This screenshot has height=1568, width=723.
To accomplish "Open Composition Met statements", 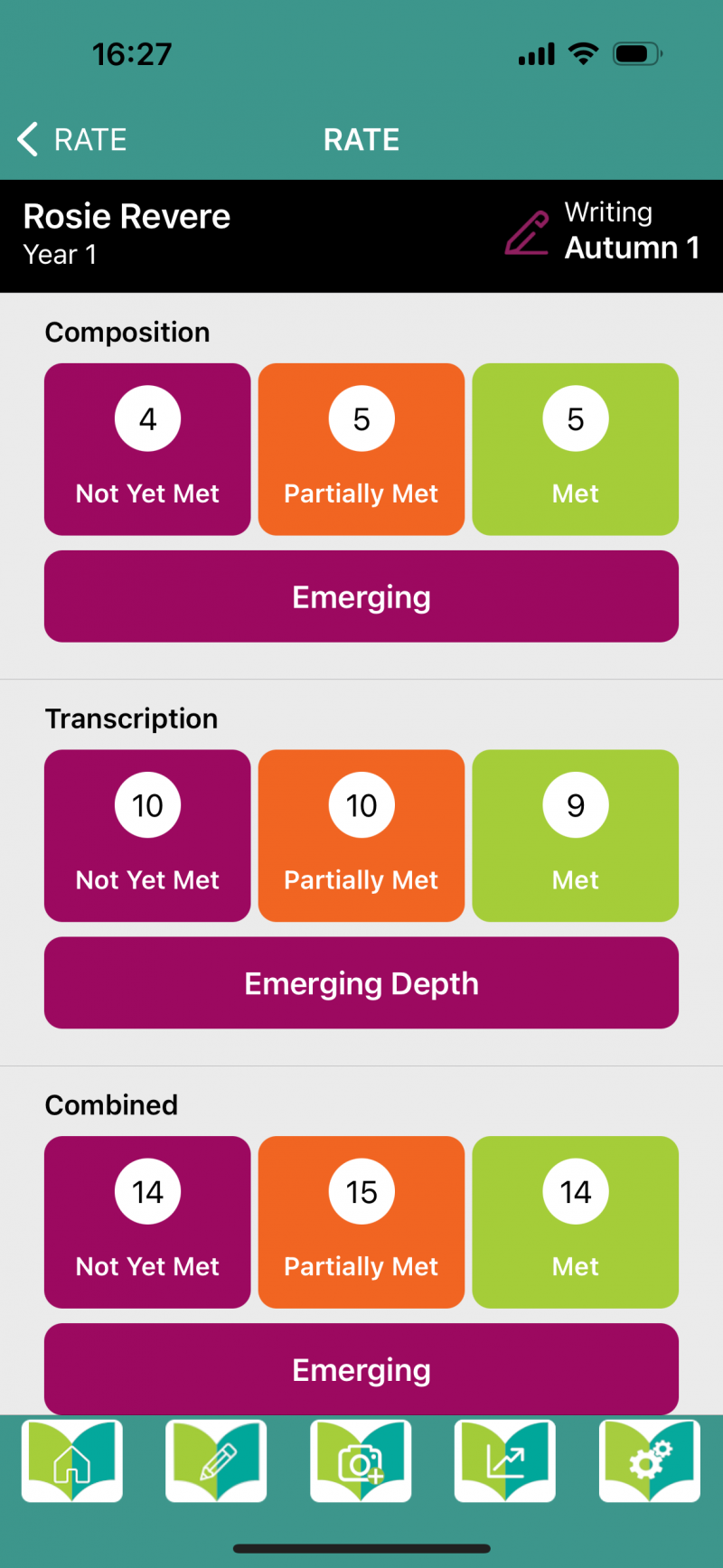I will click(x=575, y=449).
